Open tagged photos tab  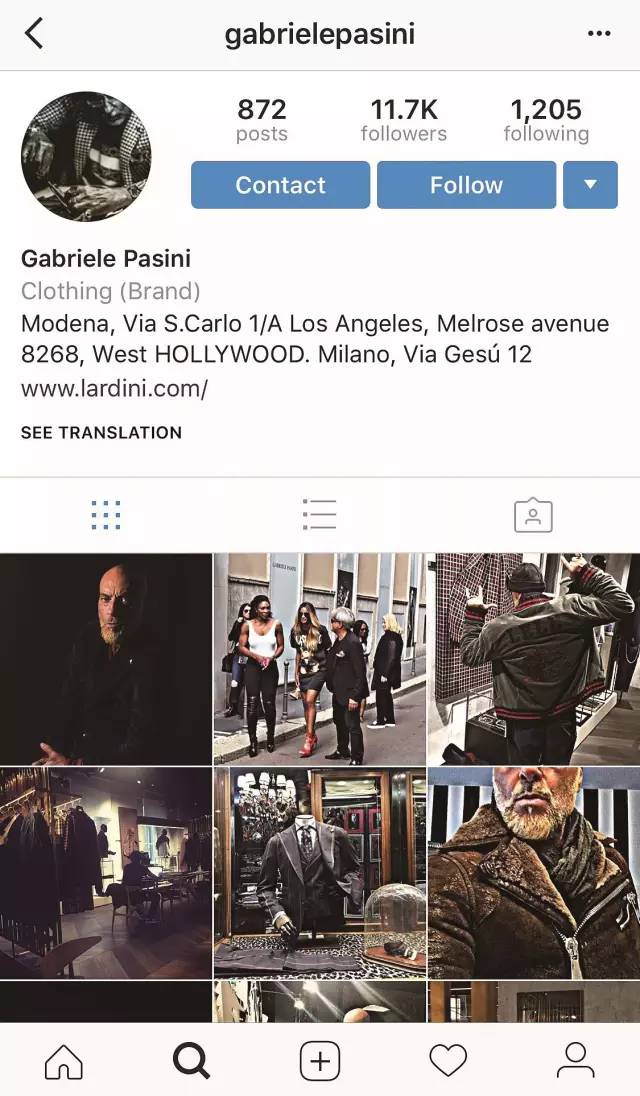(533, 515)
